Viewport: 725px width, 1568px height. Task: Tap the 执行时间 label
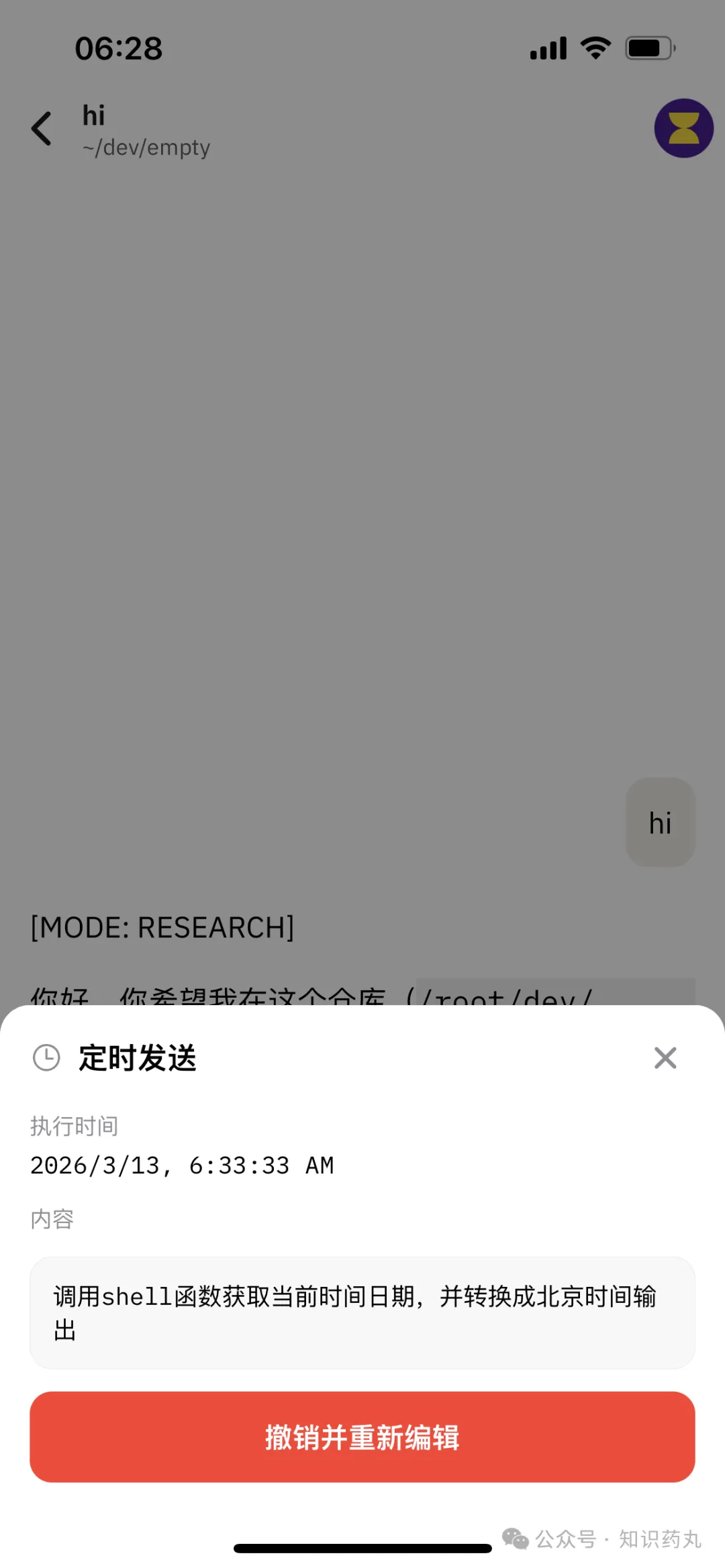click(x=73, y=1125)
